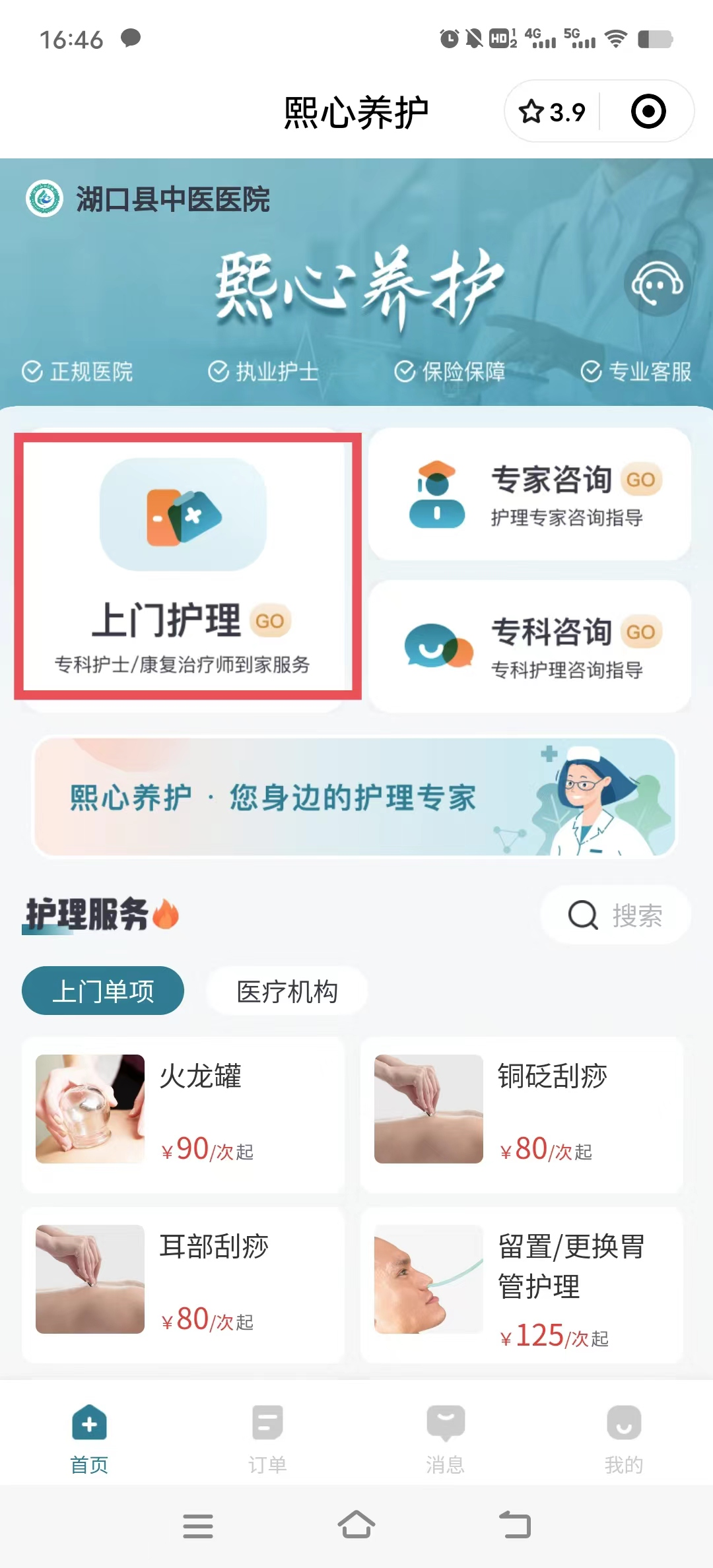
Task: Open the 火龙罐 service card
Action: point(184,1114)
